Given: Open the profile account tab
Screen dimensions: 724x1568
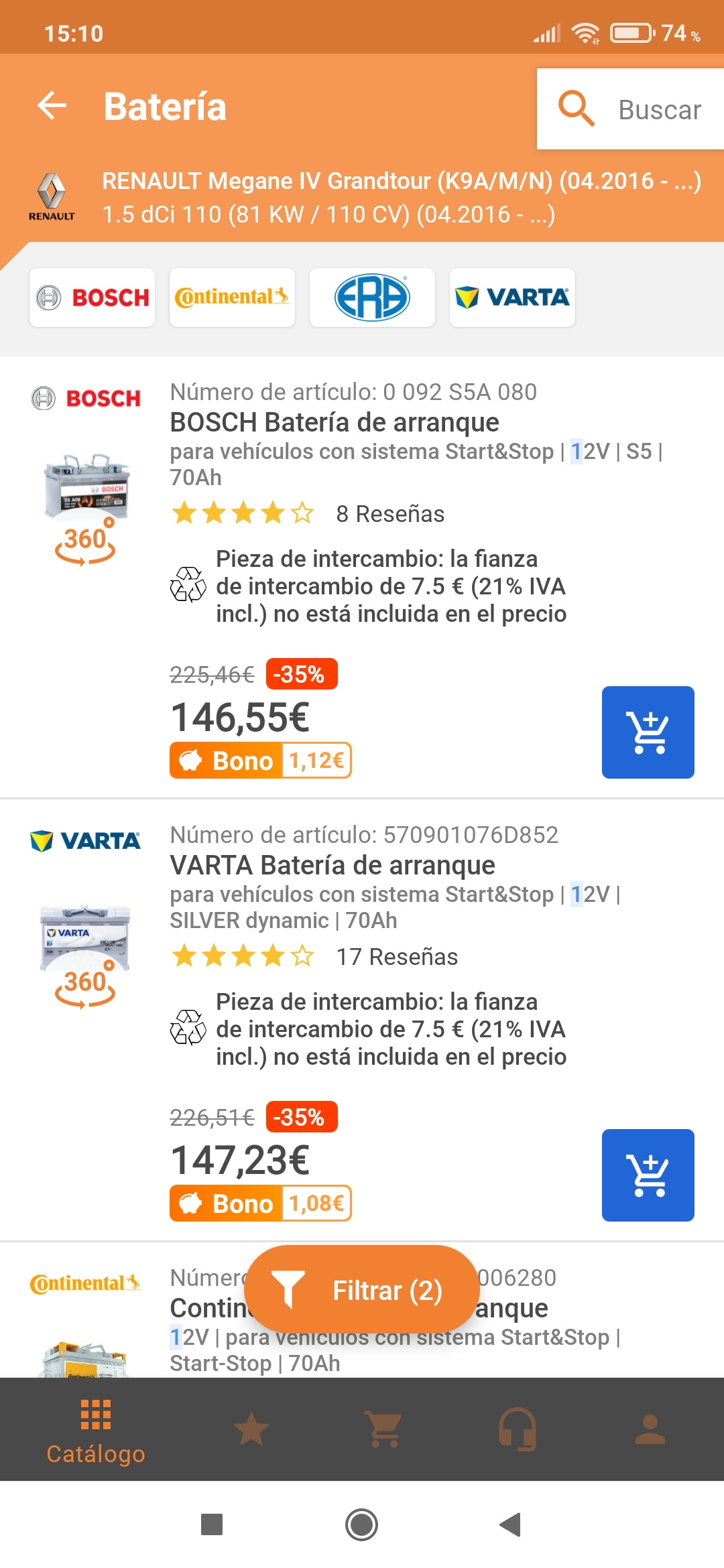Looking at the screenshot, I should (x=650, y=1430).
